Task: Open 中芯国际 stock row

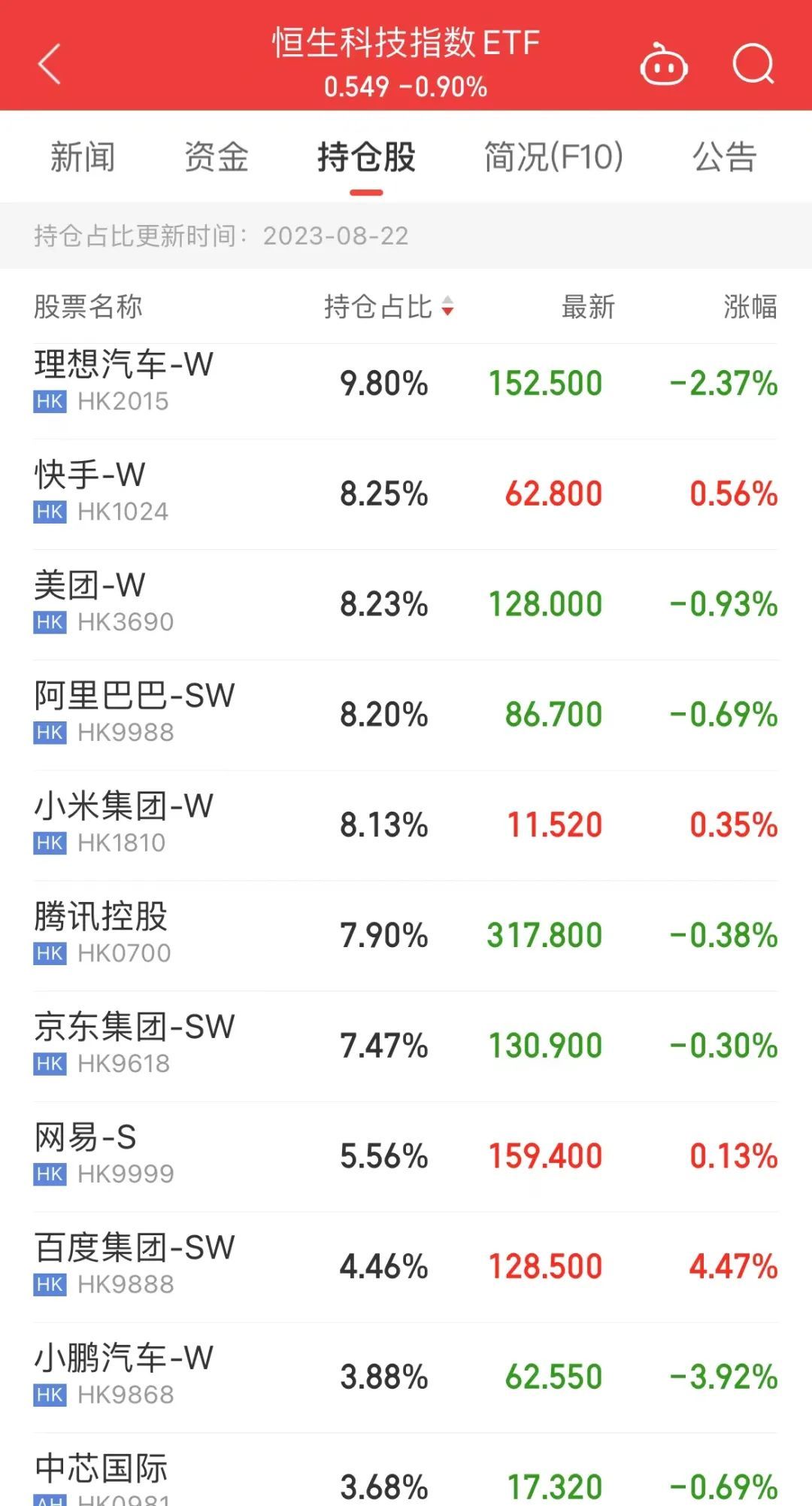Action: pos(406,1471)
